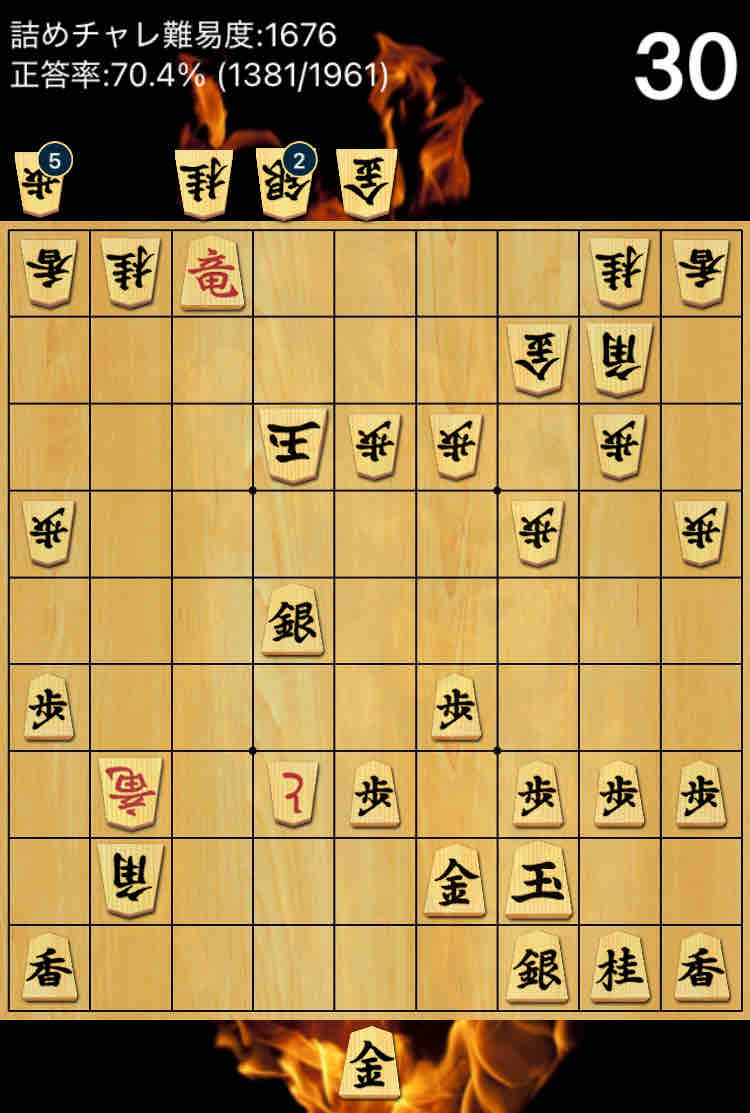This screenshot has height=1113, width=750.
Task: Tap the opponent's king 王 piece
Action: pyautogui.click(x=293, y=446)
